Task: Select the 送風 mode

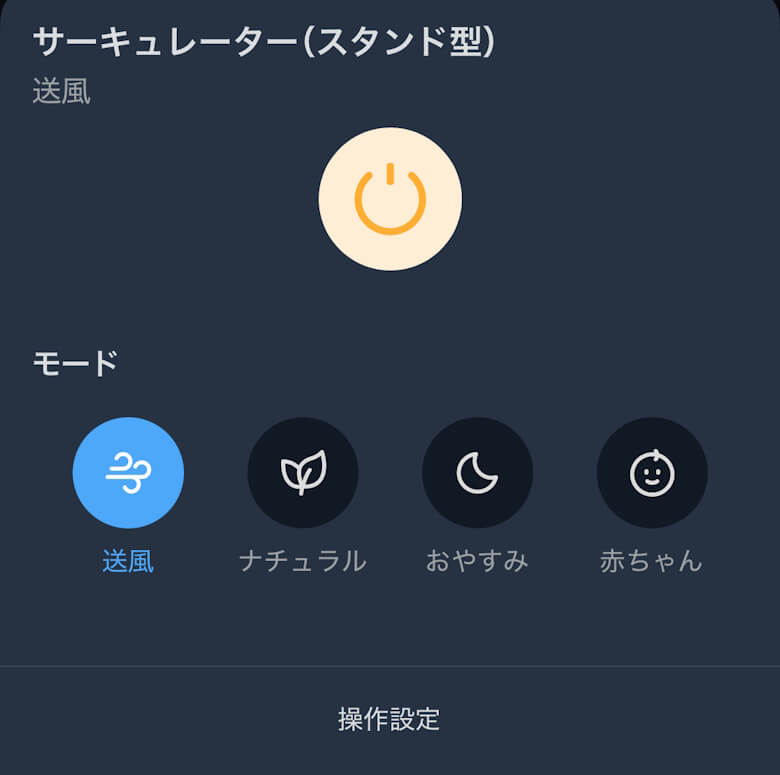Action: coord(128,473)
